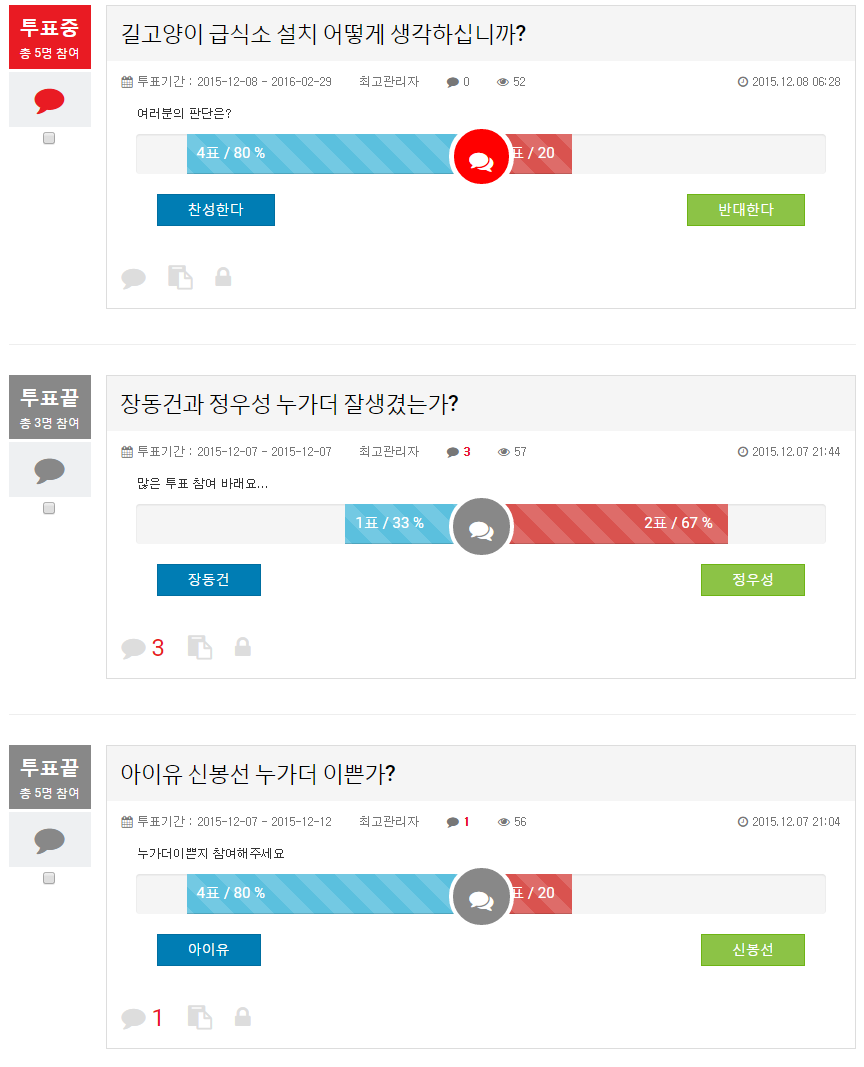864x1067 pixels.
Task: Tap the copy icon under the 길고양이 급식소 poll
Action: coord(180,278)
